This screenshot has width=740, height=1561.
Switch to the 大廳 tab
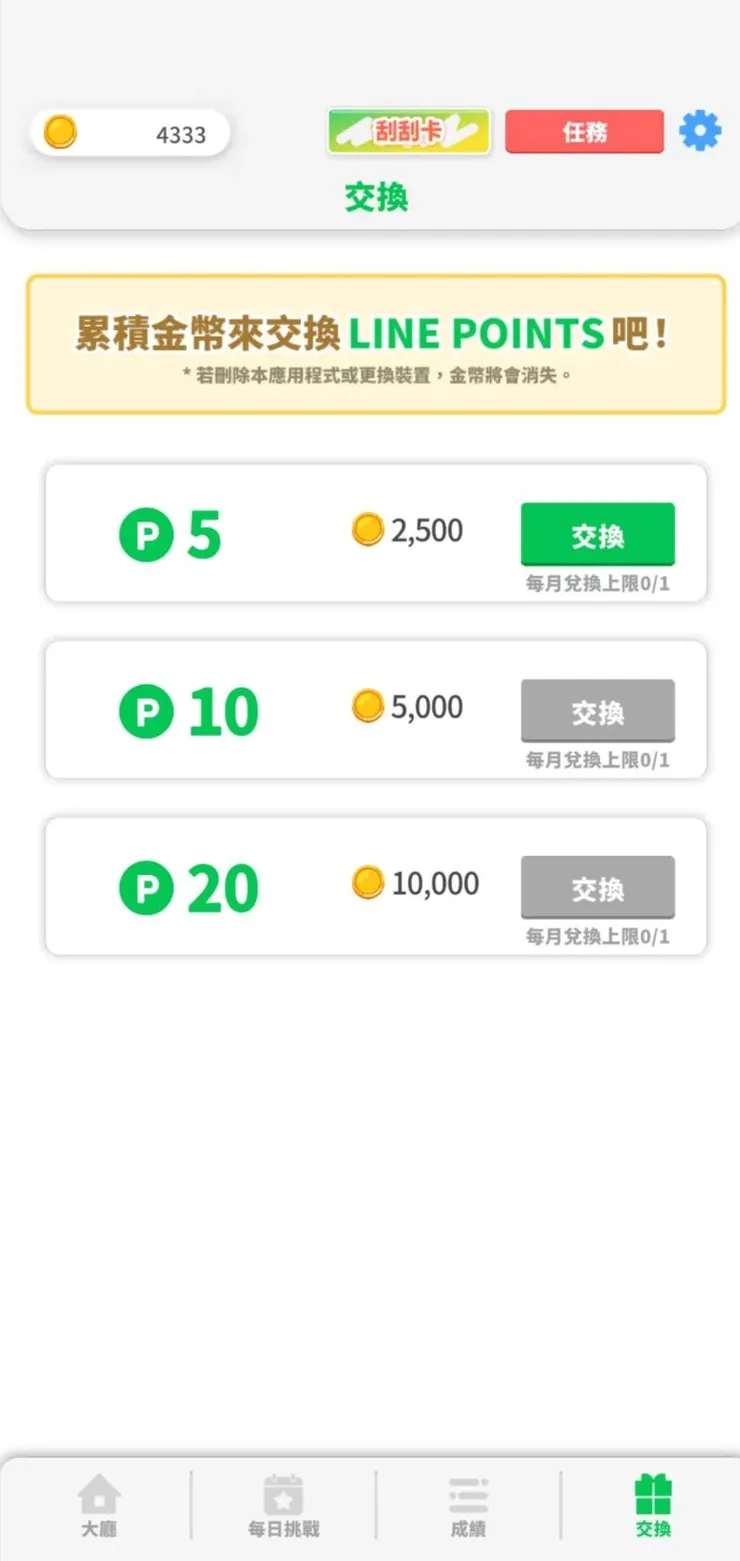pyautogui.click(x=98, y=1507)
